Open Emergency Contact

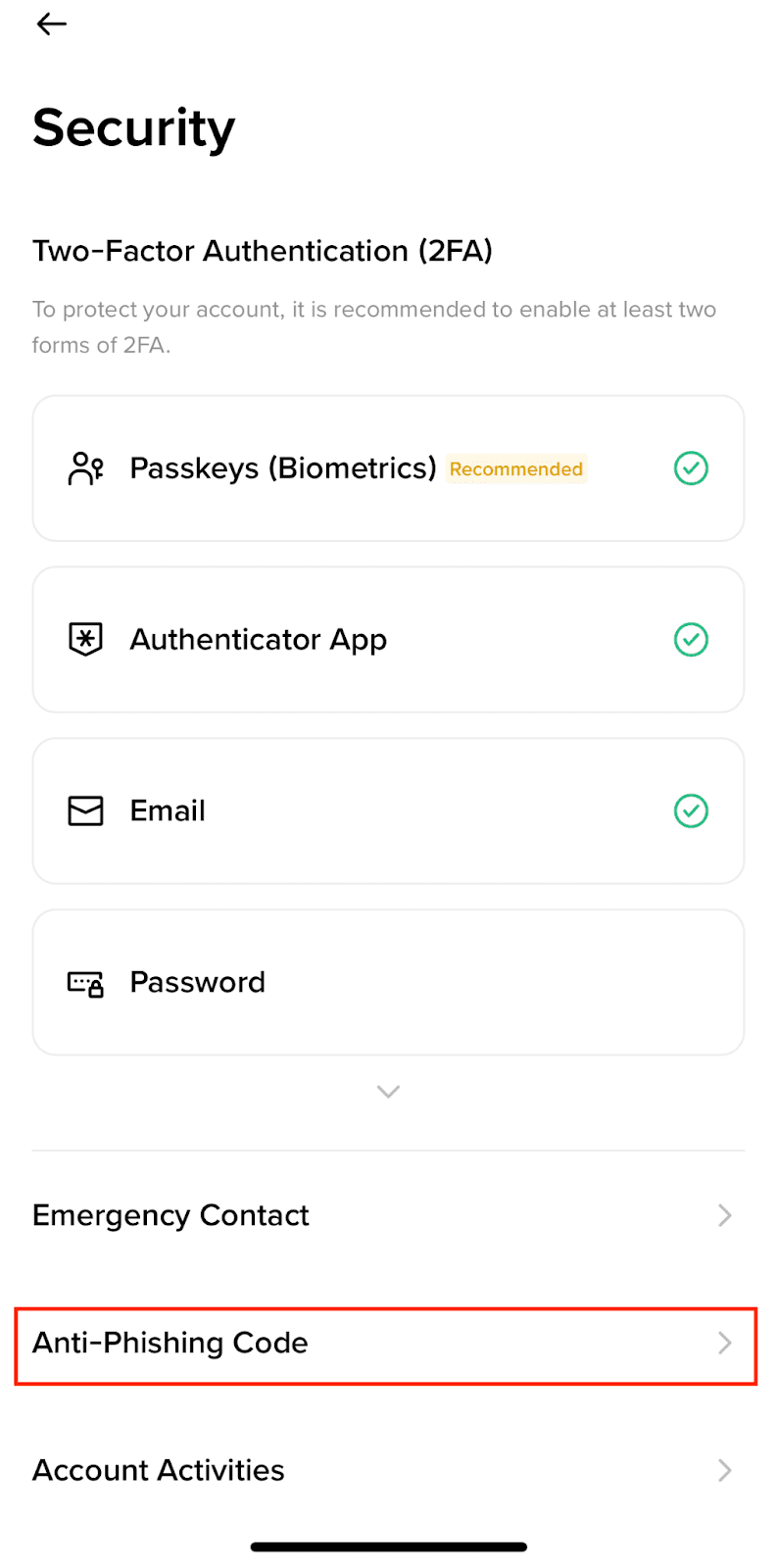[x=387, y=1215]
